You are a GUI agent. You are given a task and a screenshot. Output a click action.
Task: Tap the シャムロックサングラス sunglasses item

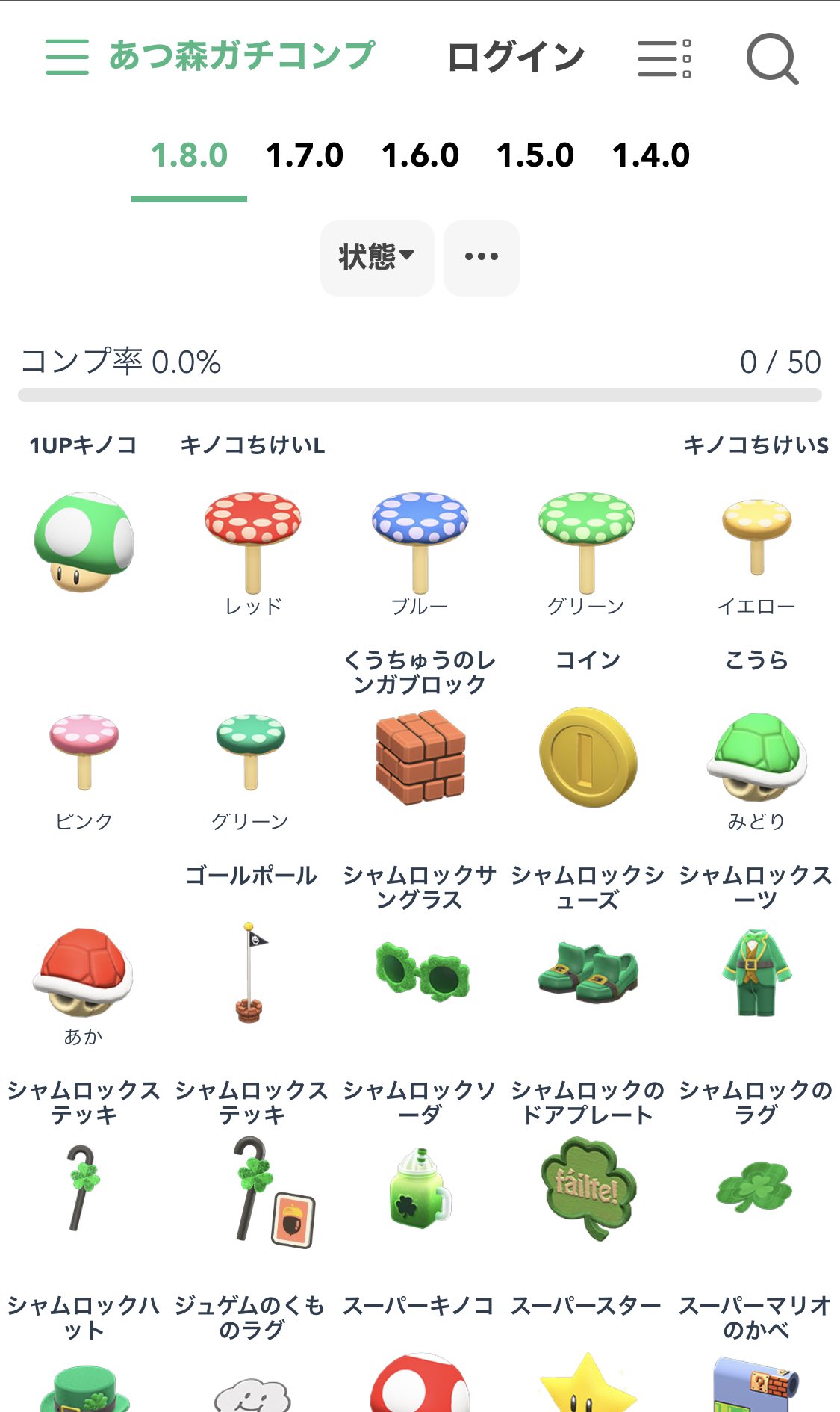pyautogui.click(x=421, y=972)
